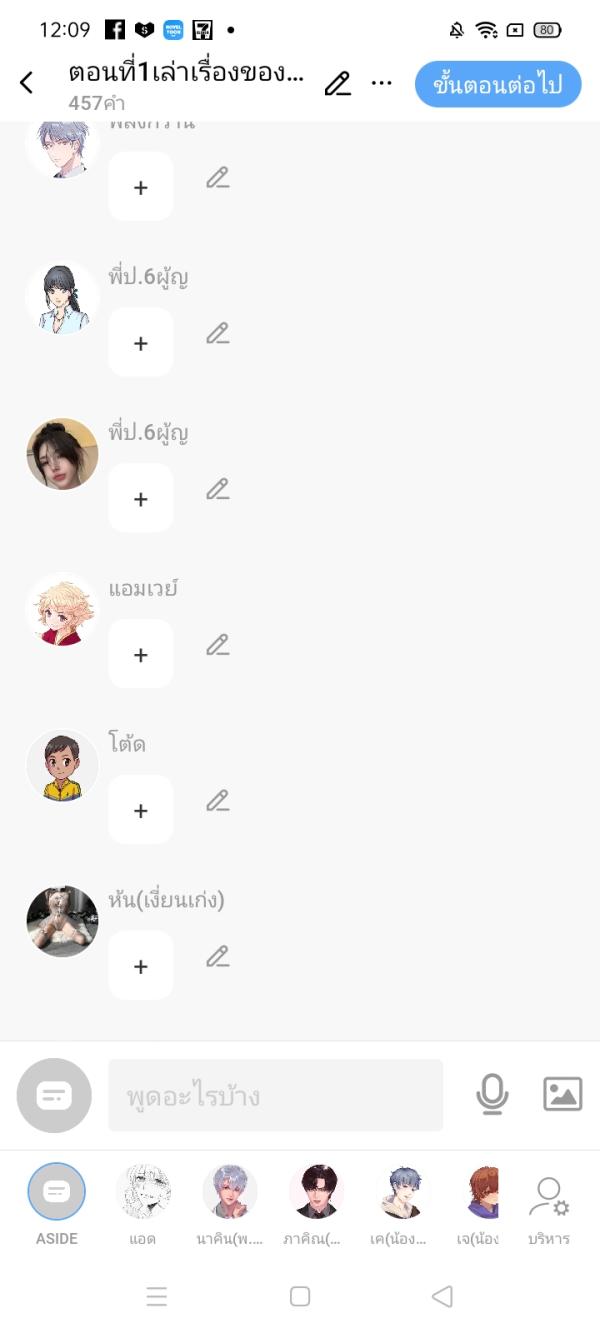
Task: Open the บริหาร character management
Action: coord(549,1205)
